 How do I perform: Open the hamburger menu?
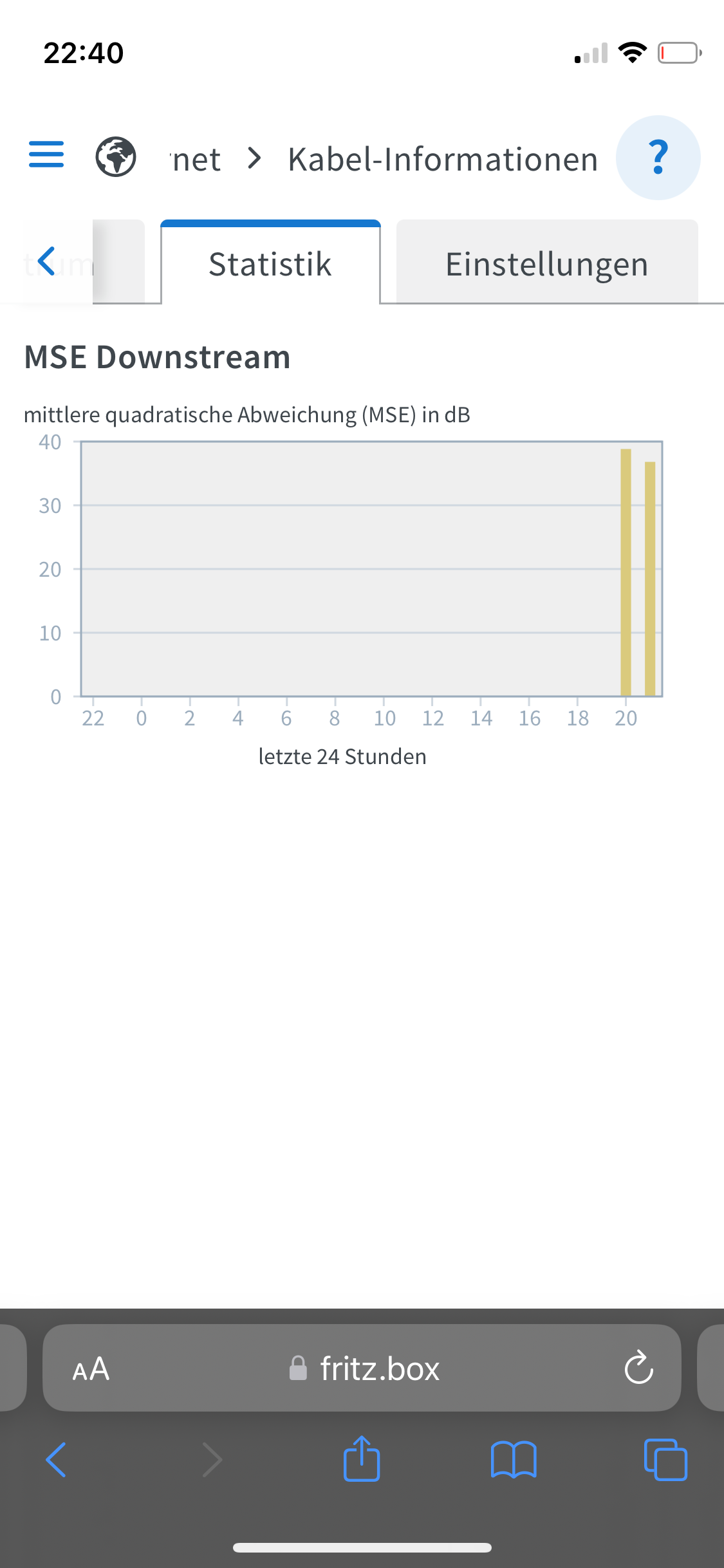46,155
